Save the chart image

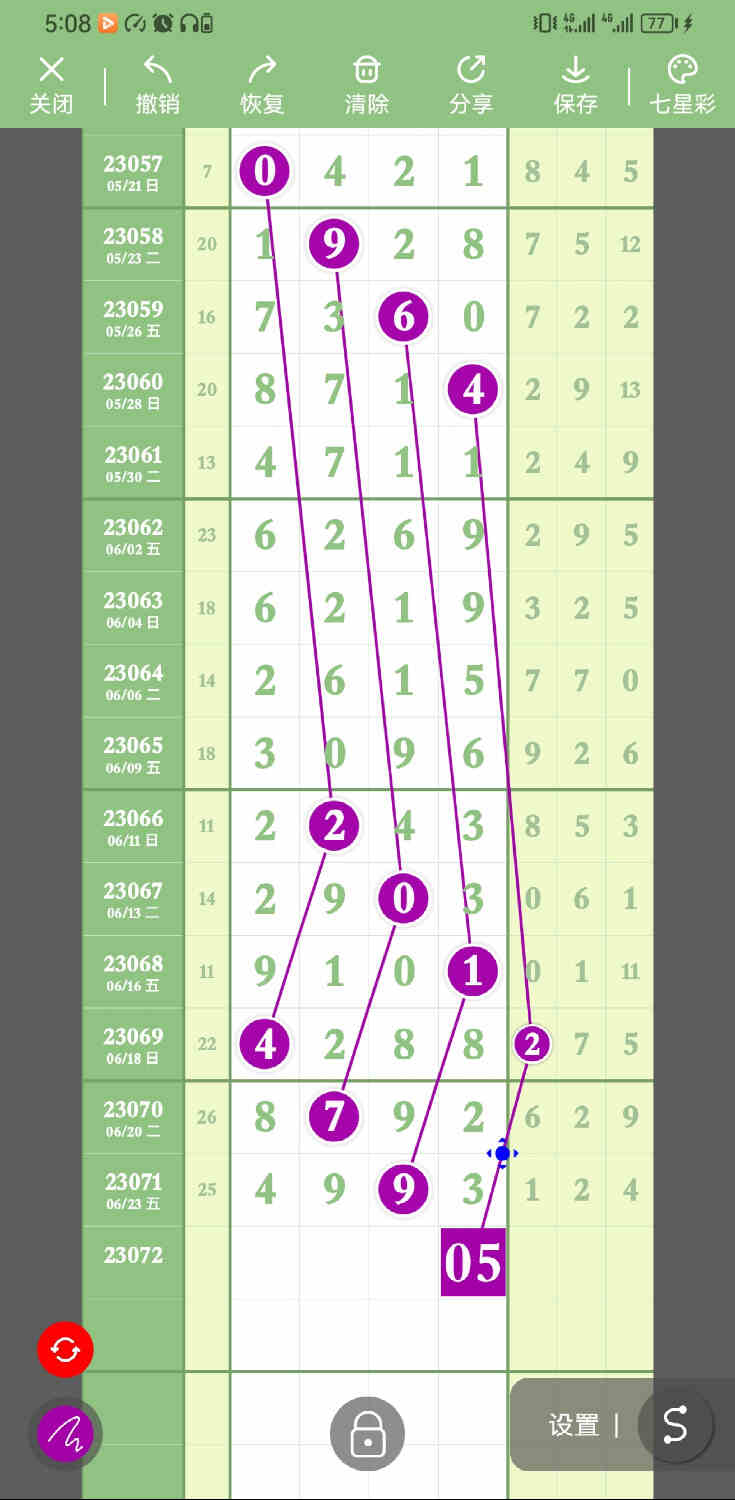(x=576, y=84)
